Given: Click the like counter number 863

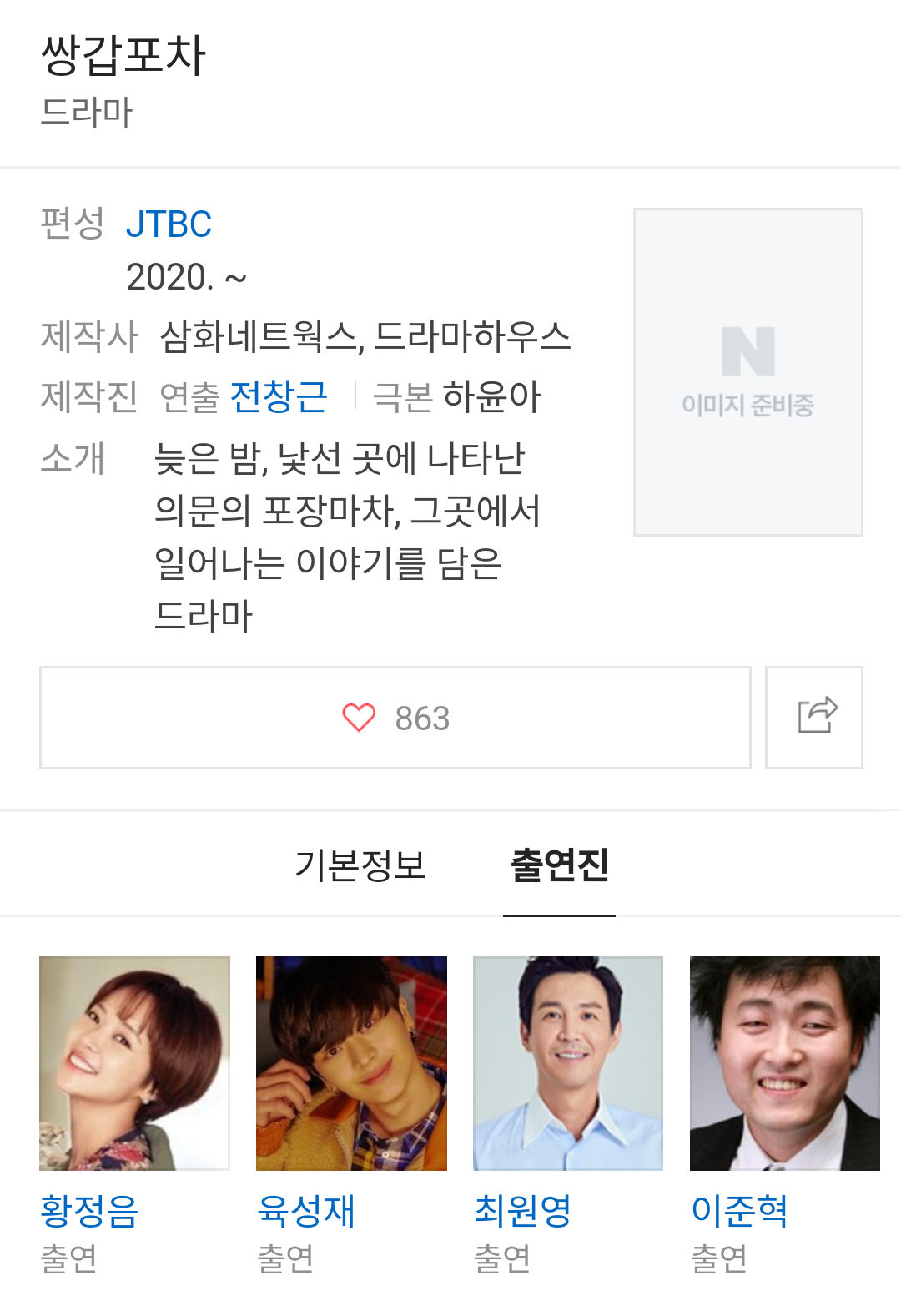Looking at the screenshot, I should click(x=419, y=718).
